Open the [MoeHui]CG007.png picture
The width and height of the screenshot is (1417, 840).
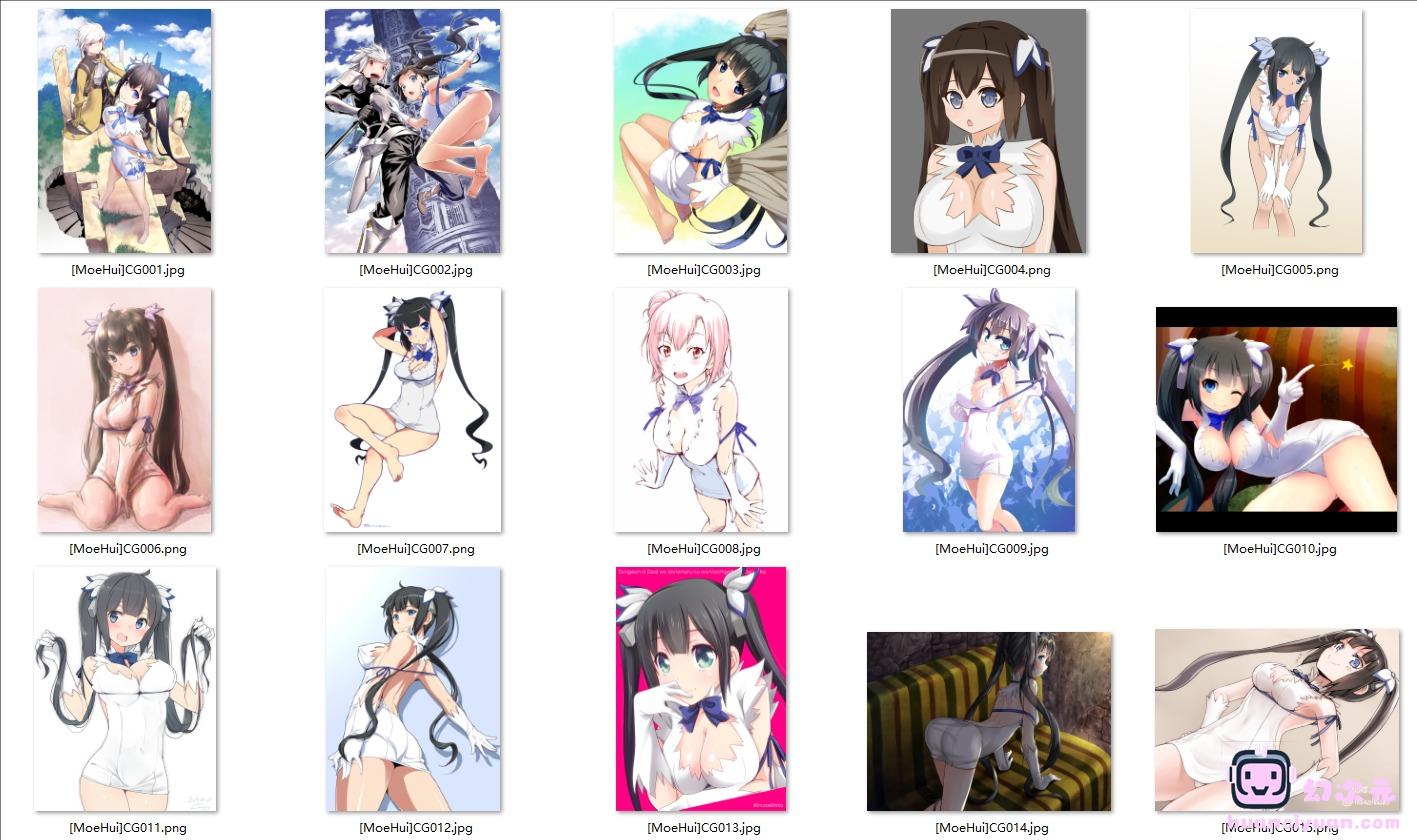click(413, 410)
